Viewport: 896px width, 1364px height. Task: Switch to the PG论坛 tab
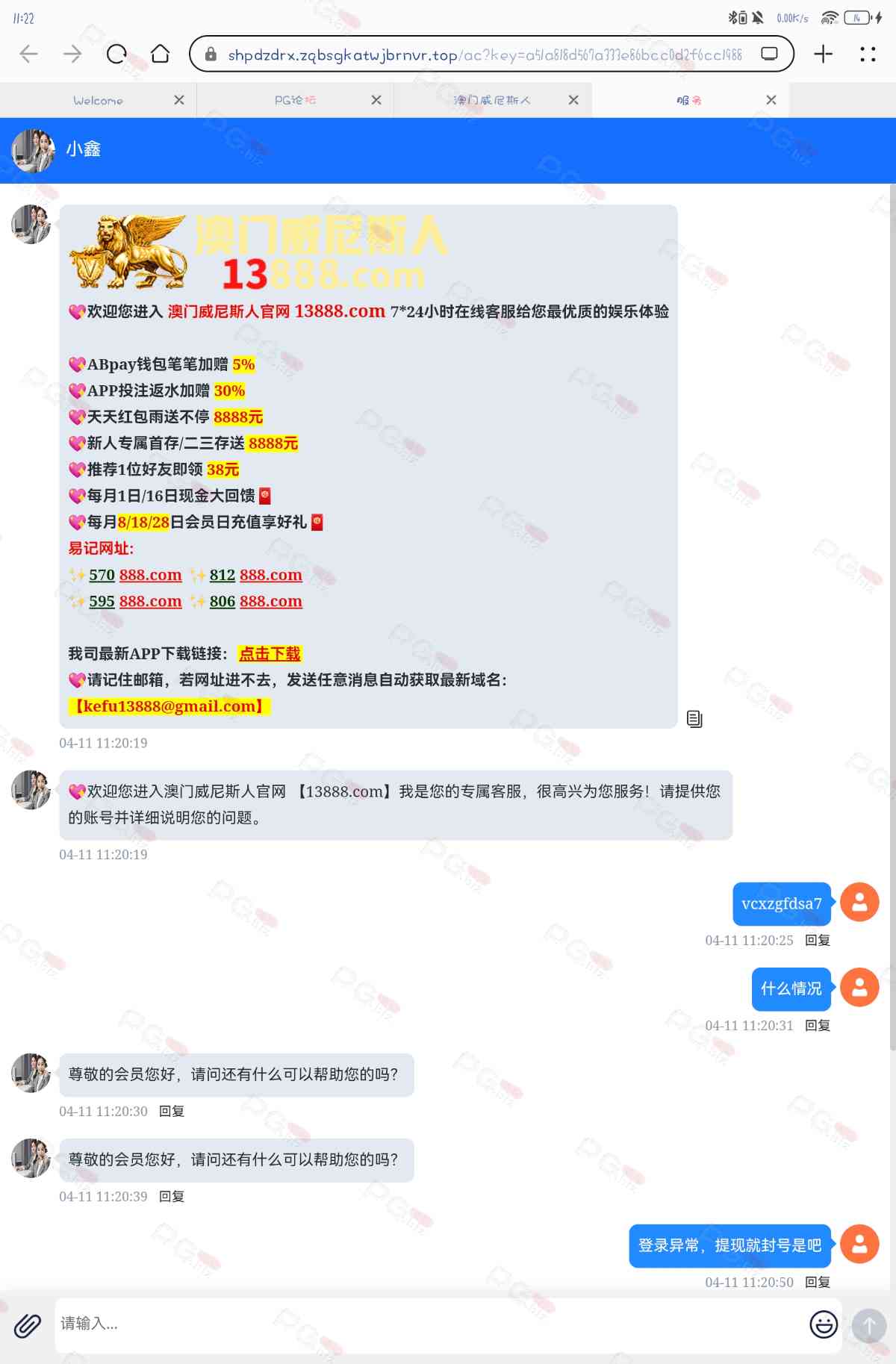pos(295,100)
